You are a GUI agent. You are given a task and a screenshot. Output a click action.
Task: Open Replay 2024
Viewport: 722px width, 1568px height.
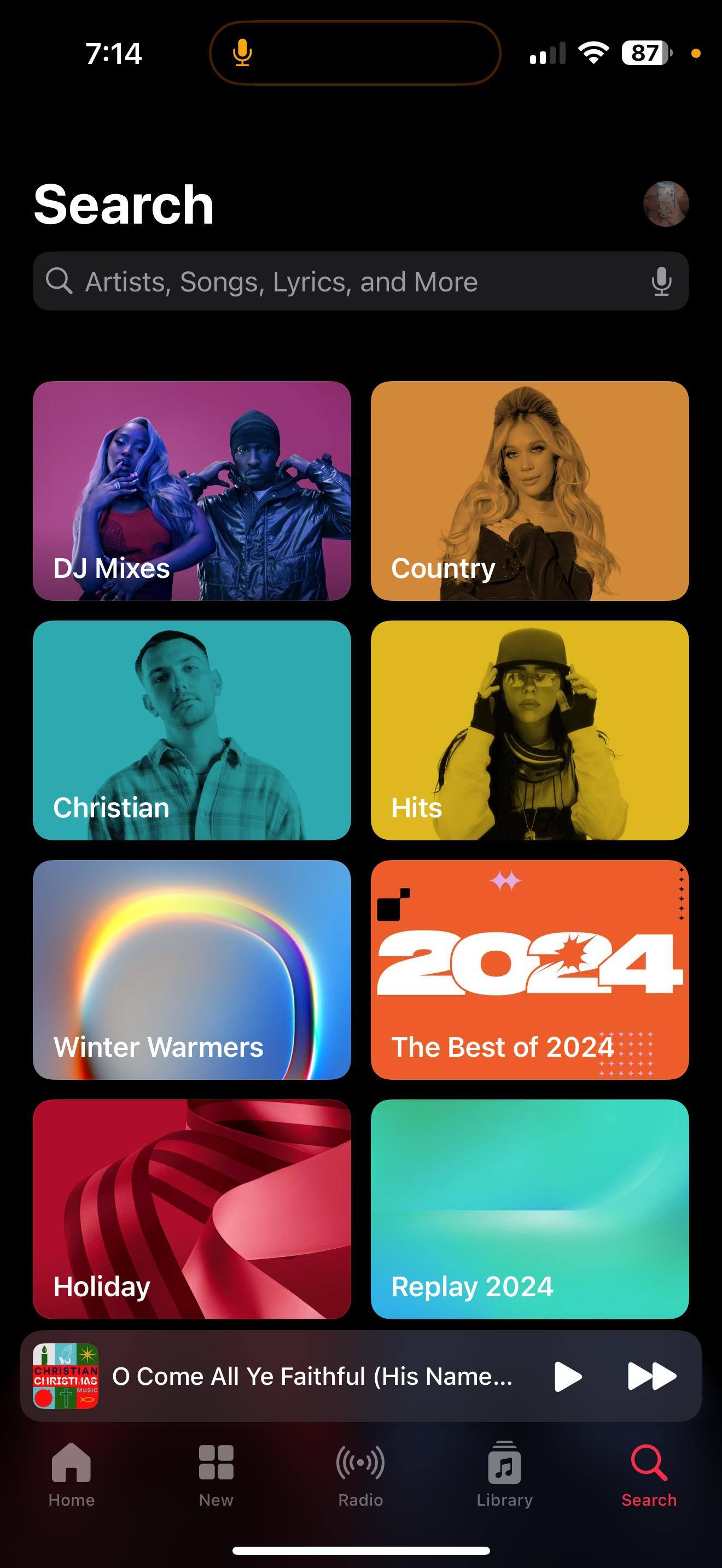(x=529, y=1208)
